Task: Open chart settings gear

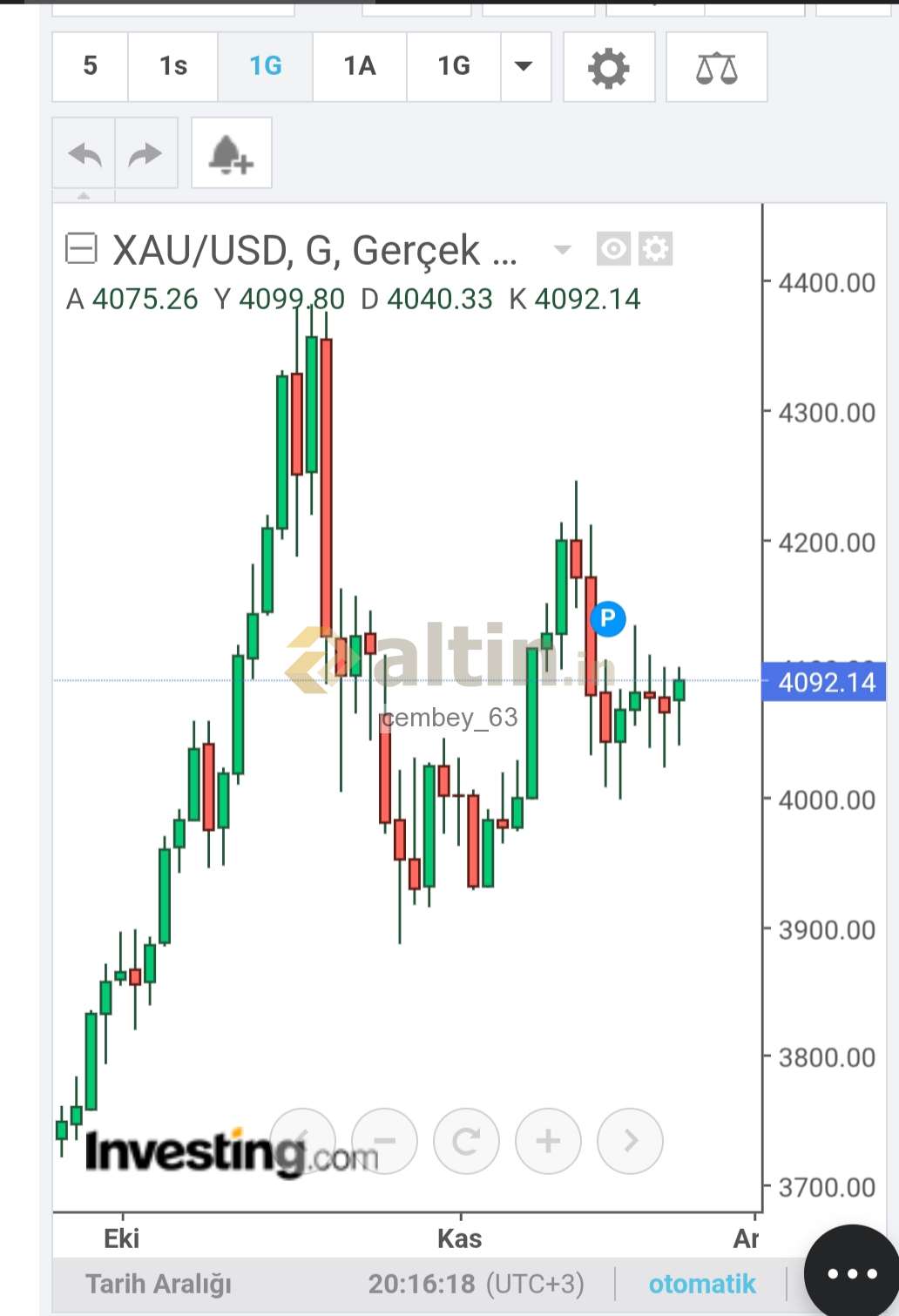Action: click(x=608, y=68)
